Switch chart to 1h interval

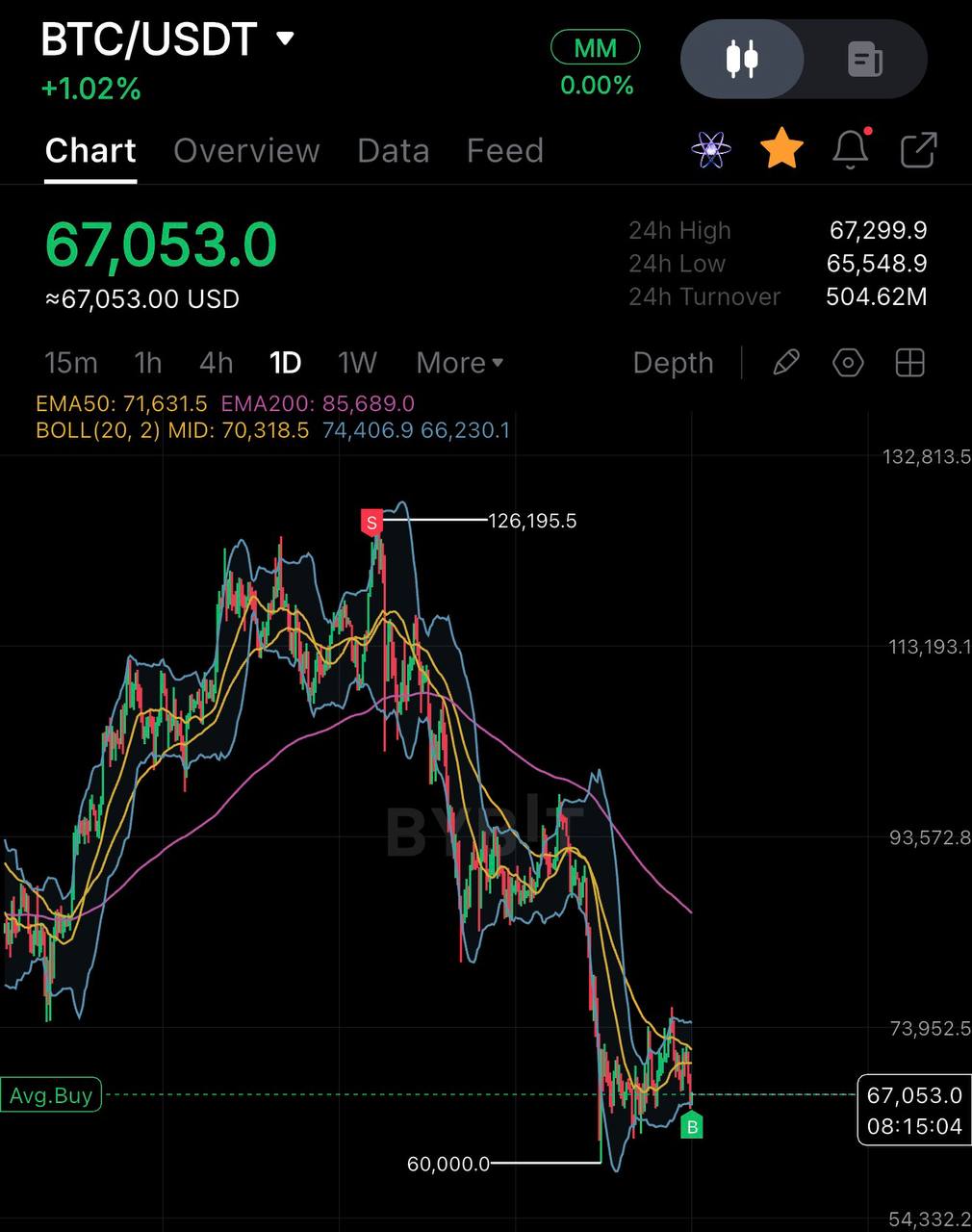coord(147,363)
